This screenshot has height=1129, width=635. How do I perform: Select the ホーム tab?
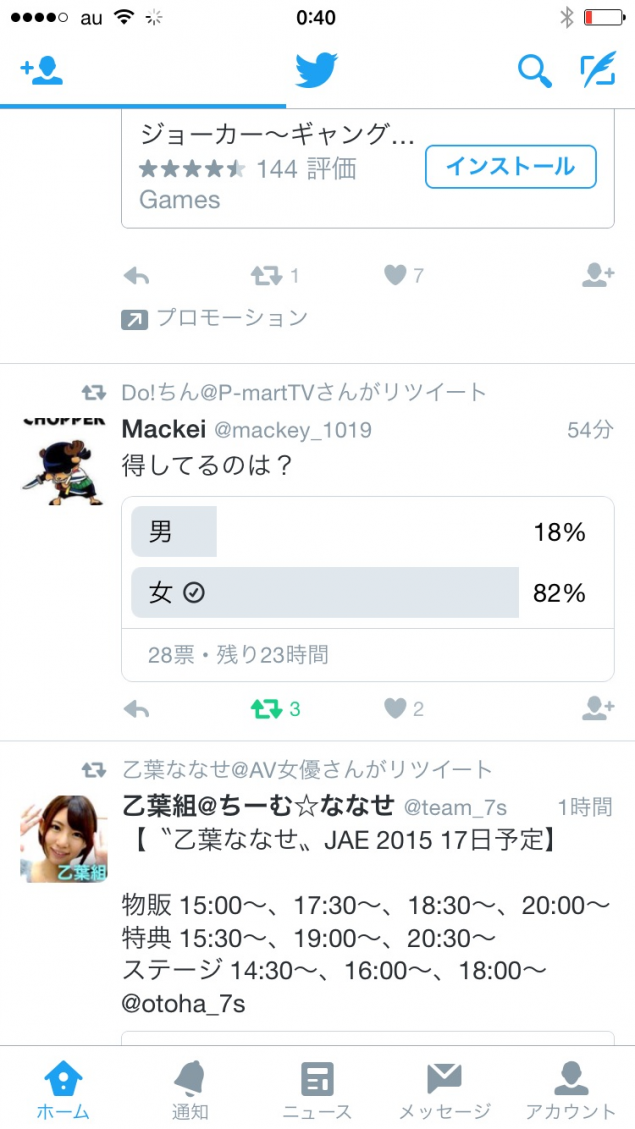click(x=63, y=1090)
